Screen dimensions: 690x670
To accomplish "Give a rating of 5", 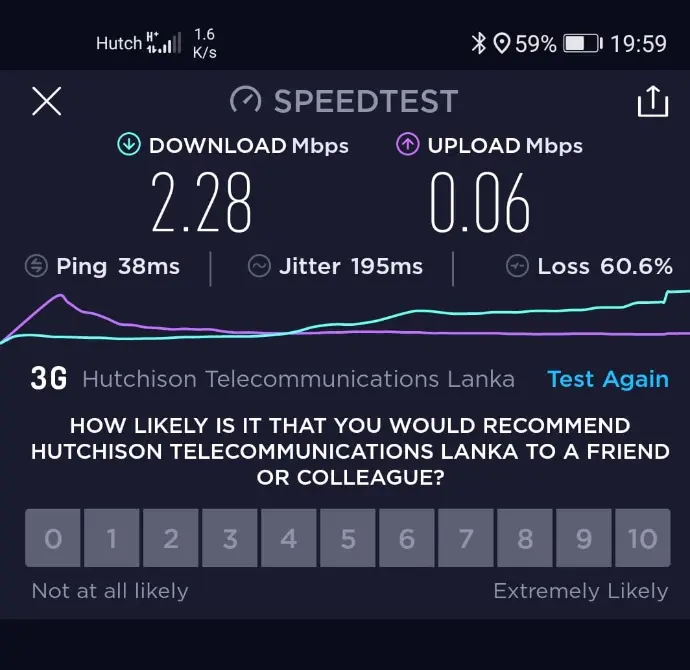I will tap(347, 539).
